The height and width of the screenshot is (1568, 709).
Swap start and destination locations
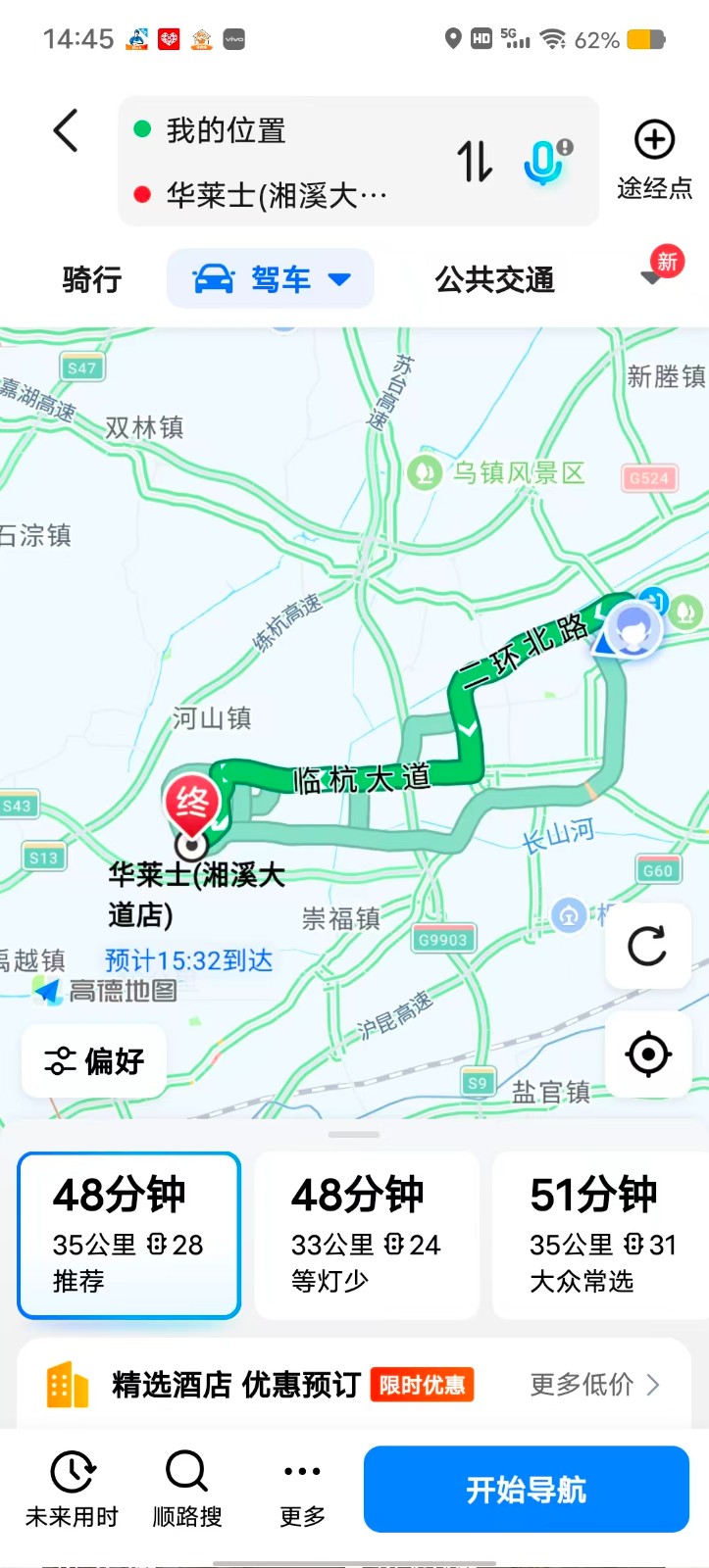[x=475, y=162]
